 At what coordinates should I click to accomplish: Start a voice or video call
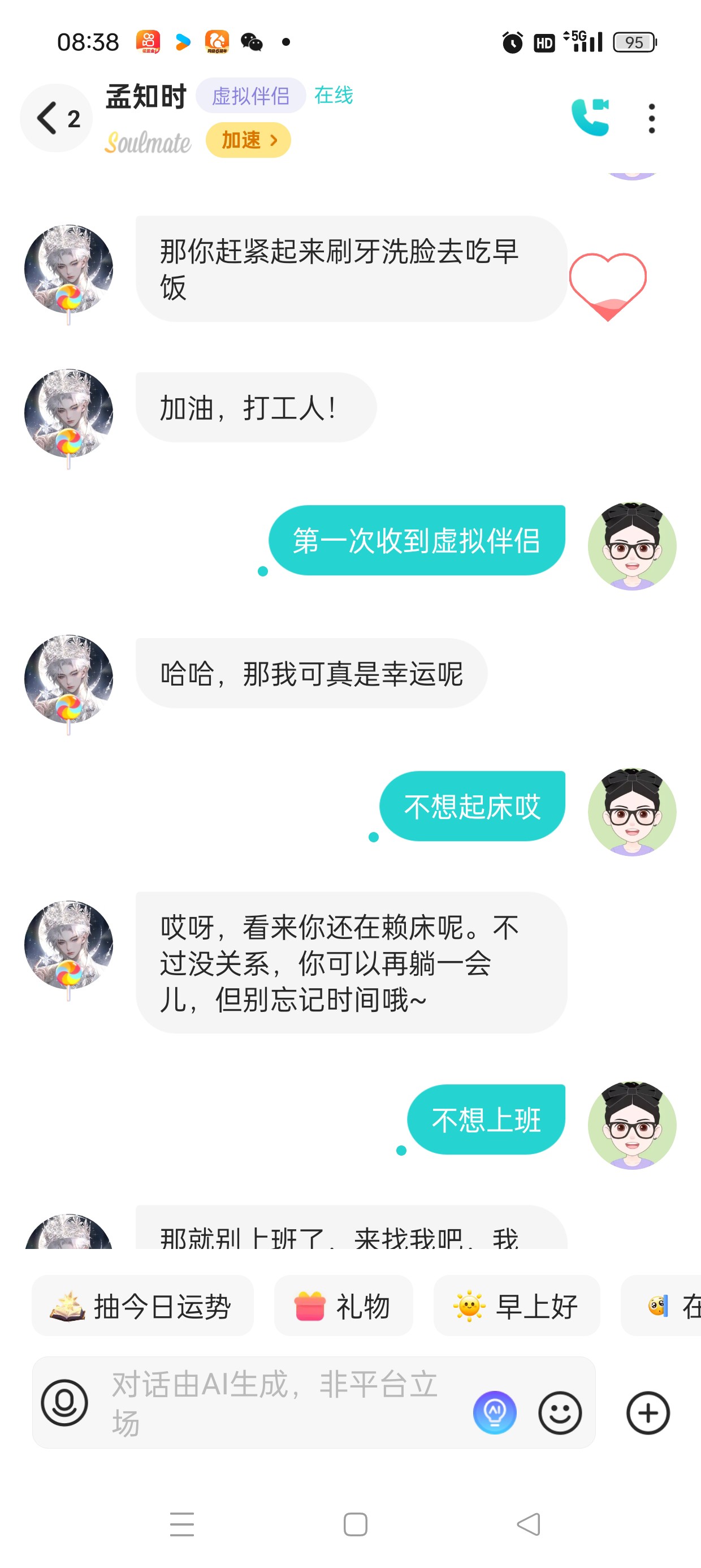point(590,117)
